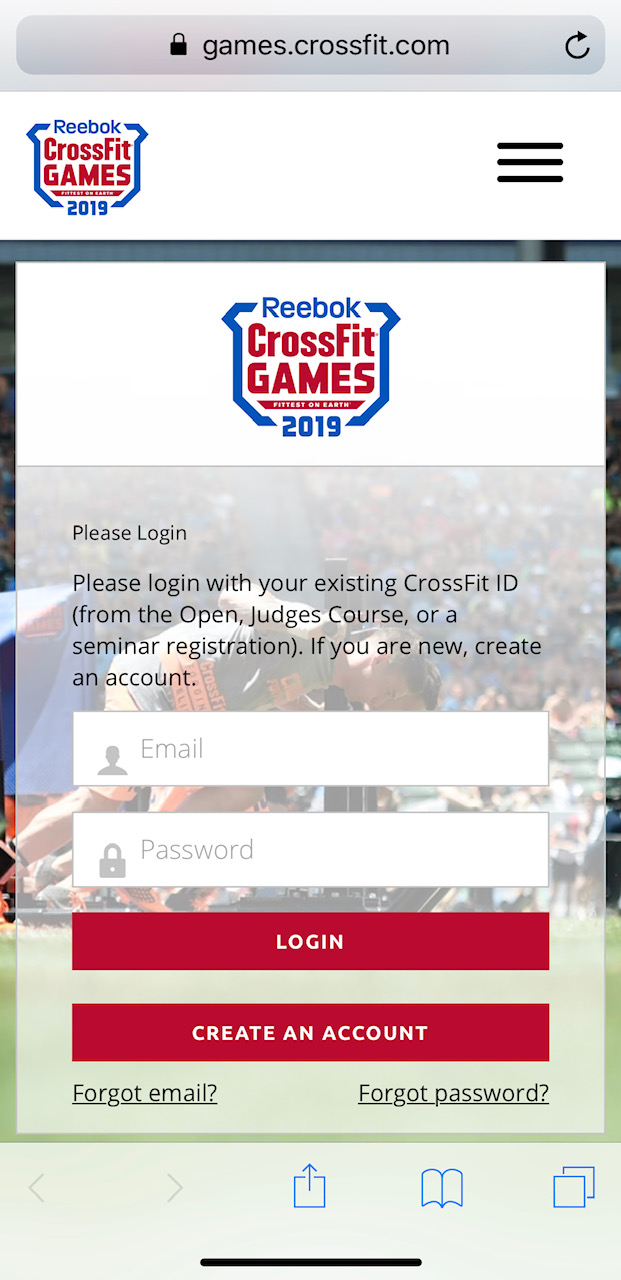Open the hamburger menu
Viewport: 621px width, 1280px height.
(x=530, y=163)
